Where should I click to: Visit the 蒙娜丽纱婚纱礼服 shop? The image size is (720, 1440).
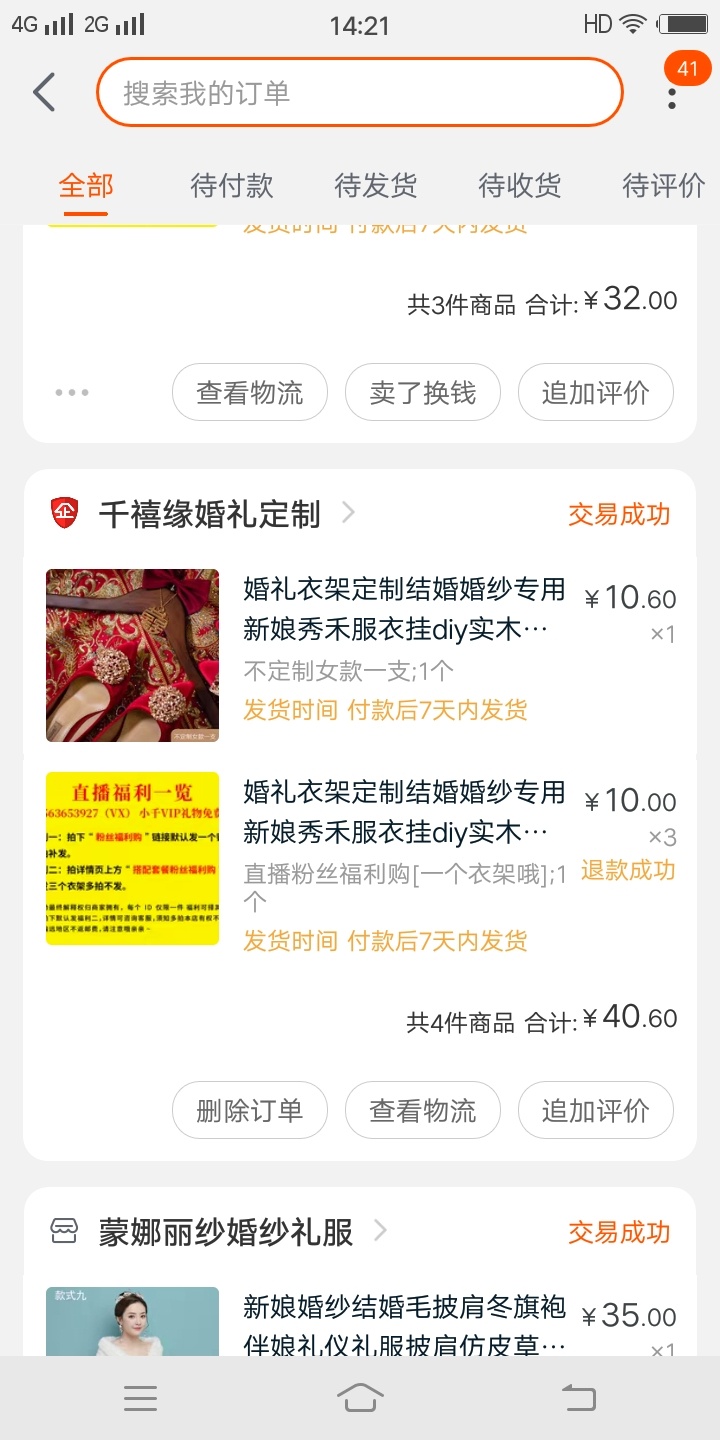point(226,1232)
